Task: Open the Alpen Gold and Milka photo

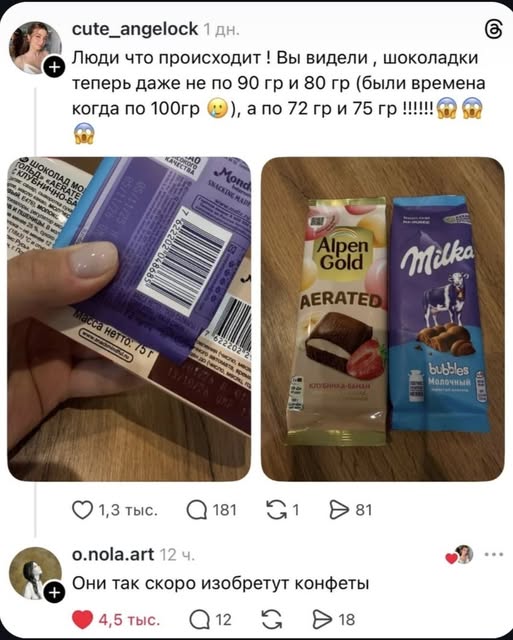Action: (x=383, y=319)
